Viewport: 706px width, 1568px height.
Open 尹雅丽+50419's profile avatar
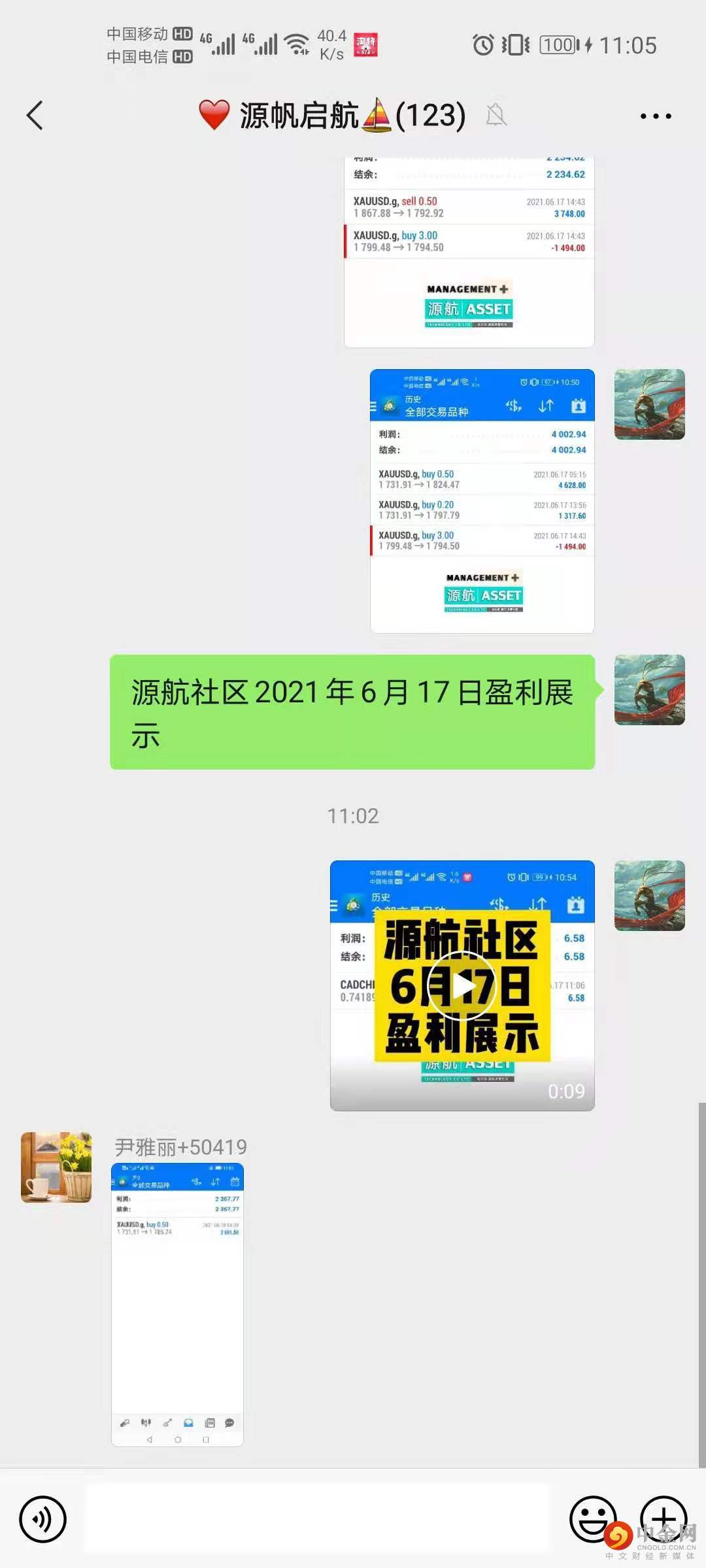click(56, 1168)
